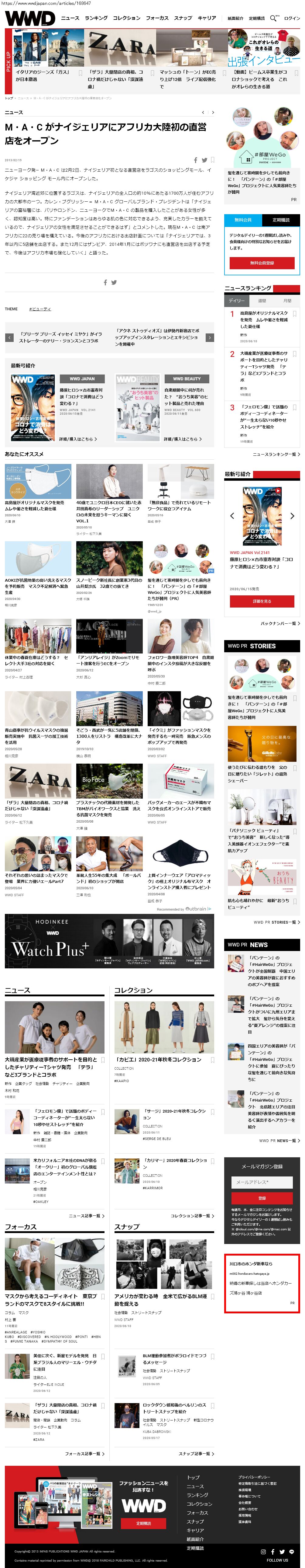
Task: Tap the 登録 newsletter button
Action: [262, 1198]
